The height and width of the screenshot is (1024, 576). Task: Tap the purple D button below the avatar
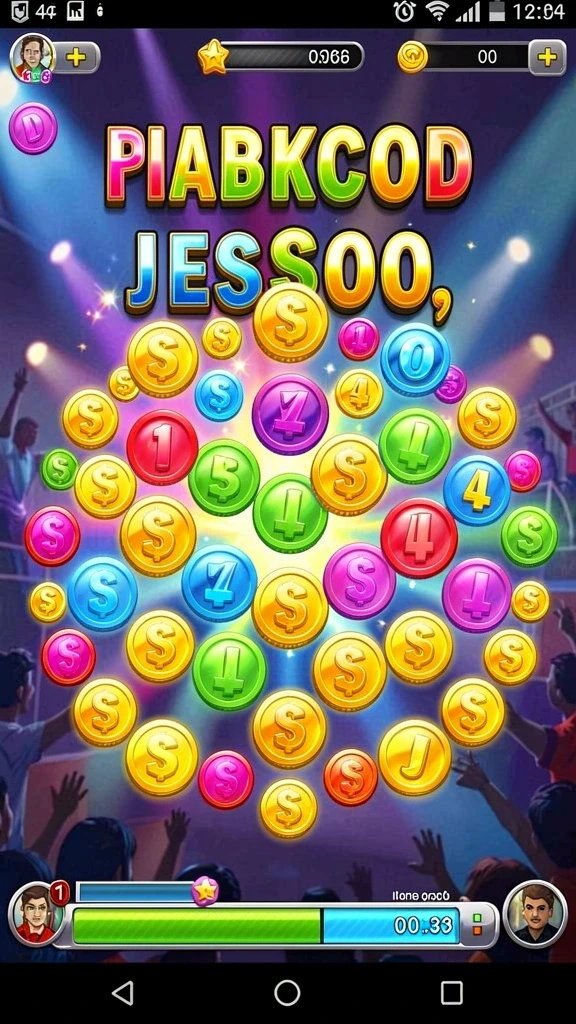click(x=33, y=128)
